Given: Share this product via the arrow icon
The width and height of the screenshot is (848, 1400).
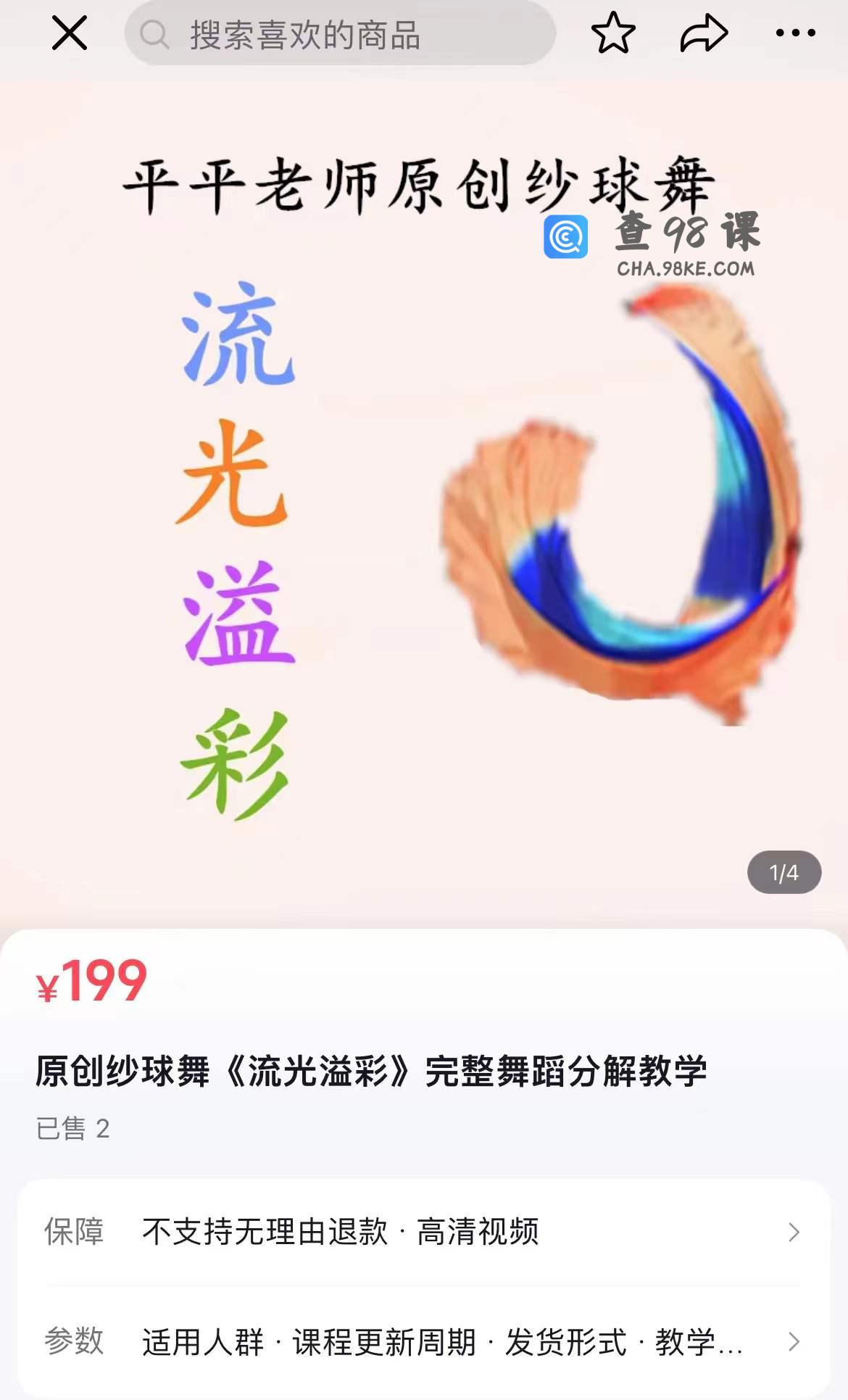Looking at the screenshot, I should [703, 33].
